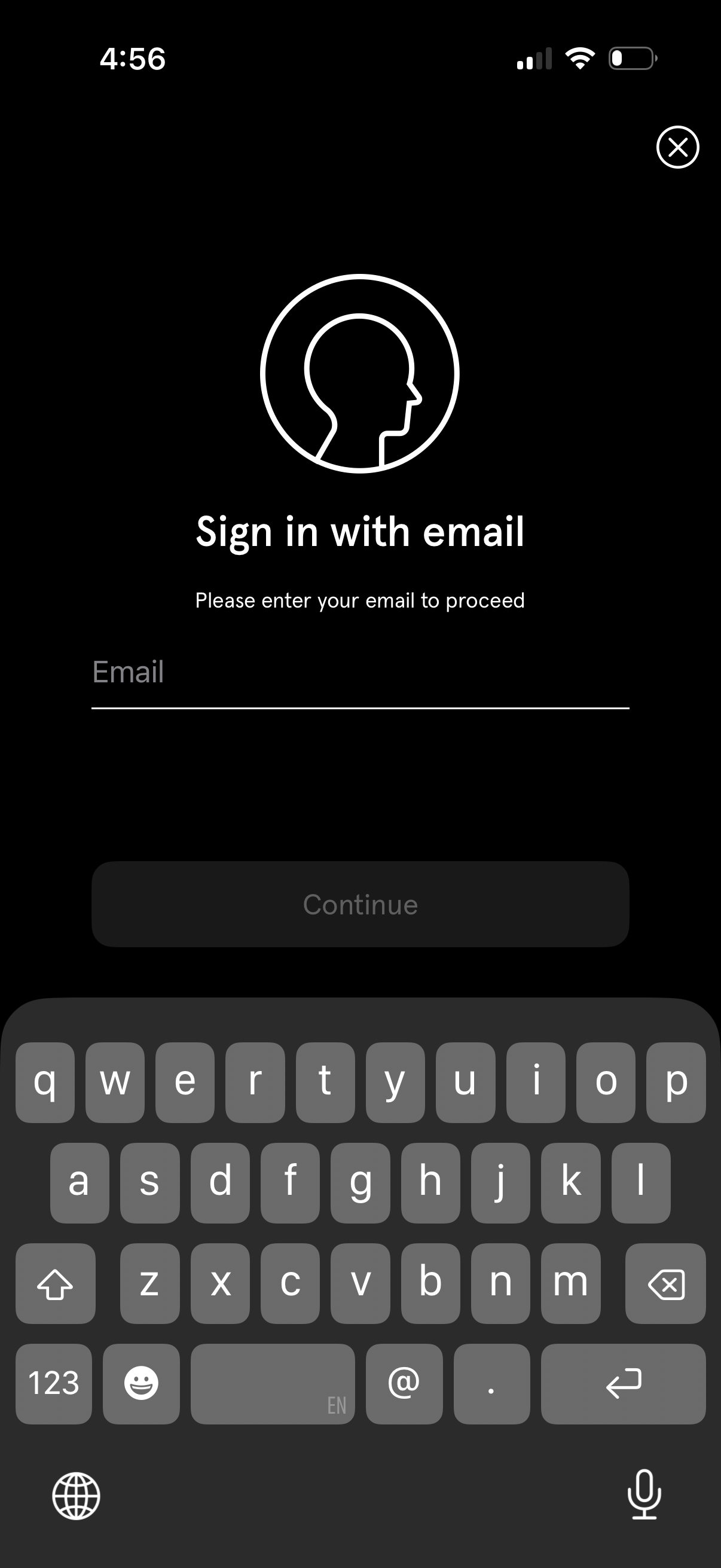Dismiss the sign-in sheet with the X
The width and height of the screenshot is (721, 1568).
(678, 147)
